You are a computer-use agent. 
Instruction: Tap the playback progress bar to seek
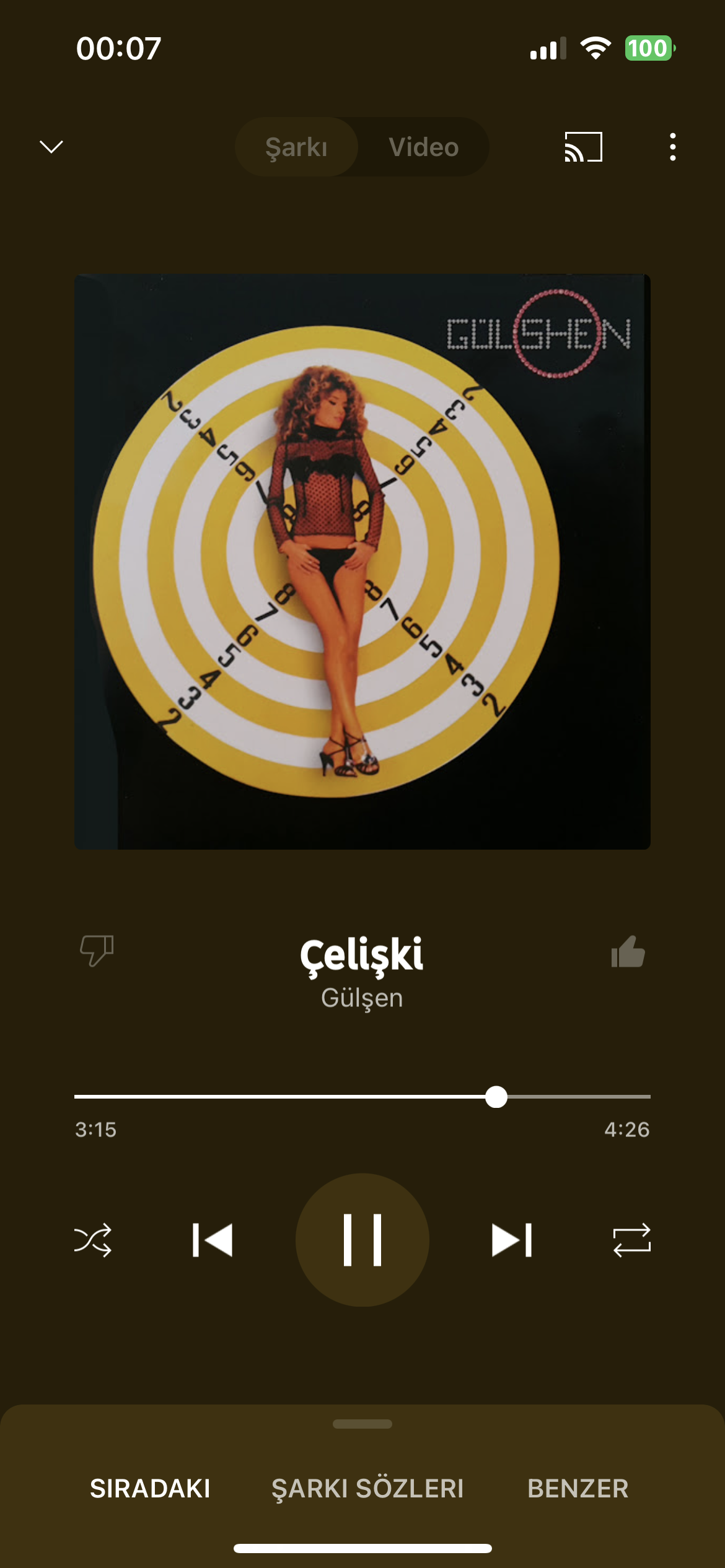tap(362, 1096)
